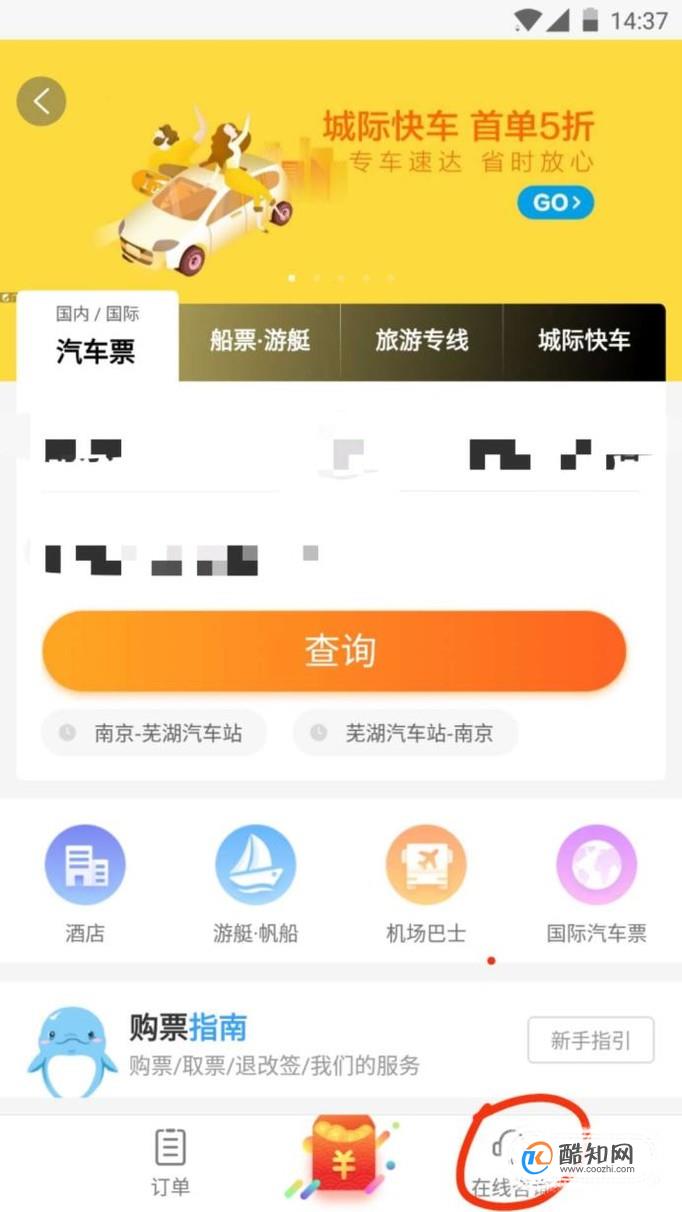Switch to the 船票·游艇 tab

click(259, 341)
